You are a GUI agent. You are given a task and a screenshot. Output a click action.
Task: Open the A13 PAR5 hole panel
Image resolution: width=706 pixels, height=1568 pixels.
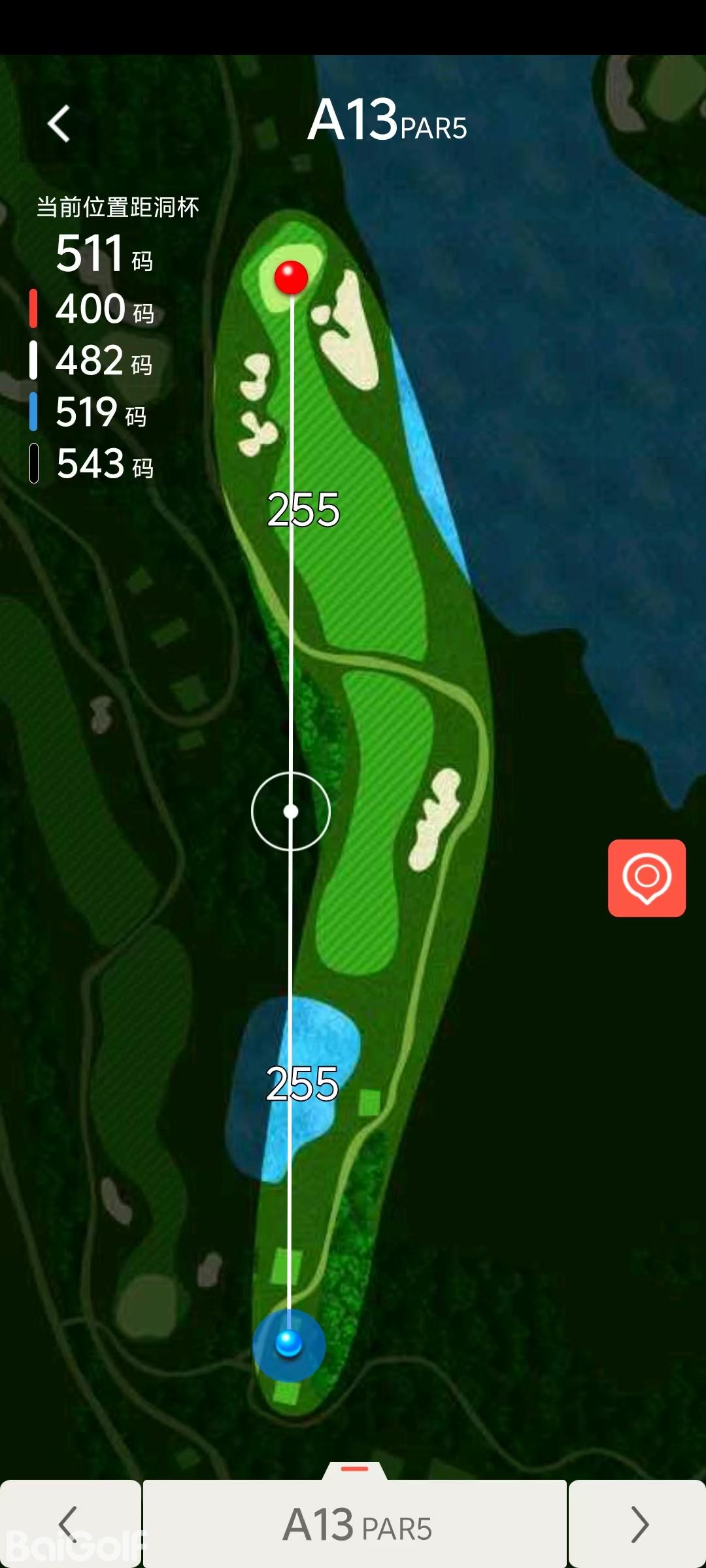tap(355, 1524)
